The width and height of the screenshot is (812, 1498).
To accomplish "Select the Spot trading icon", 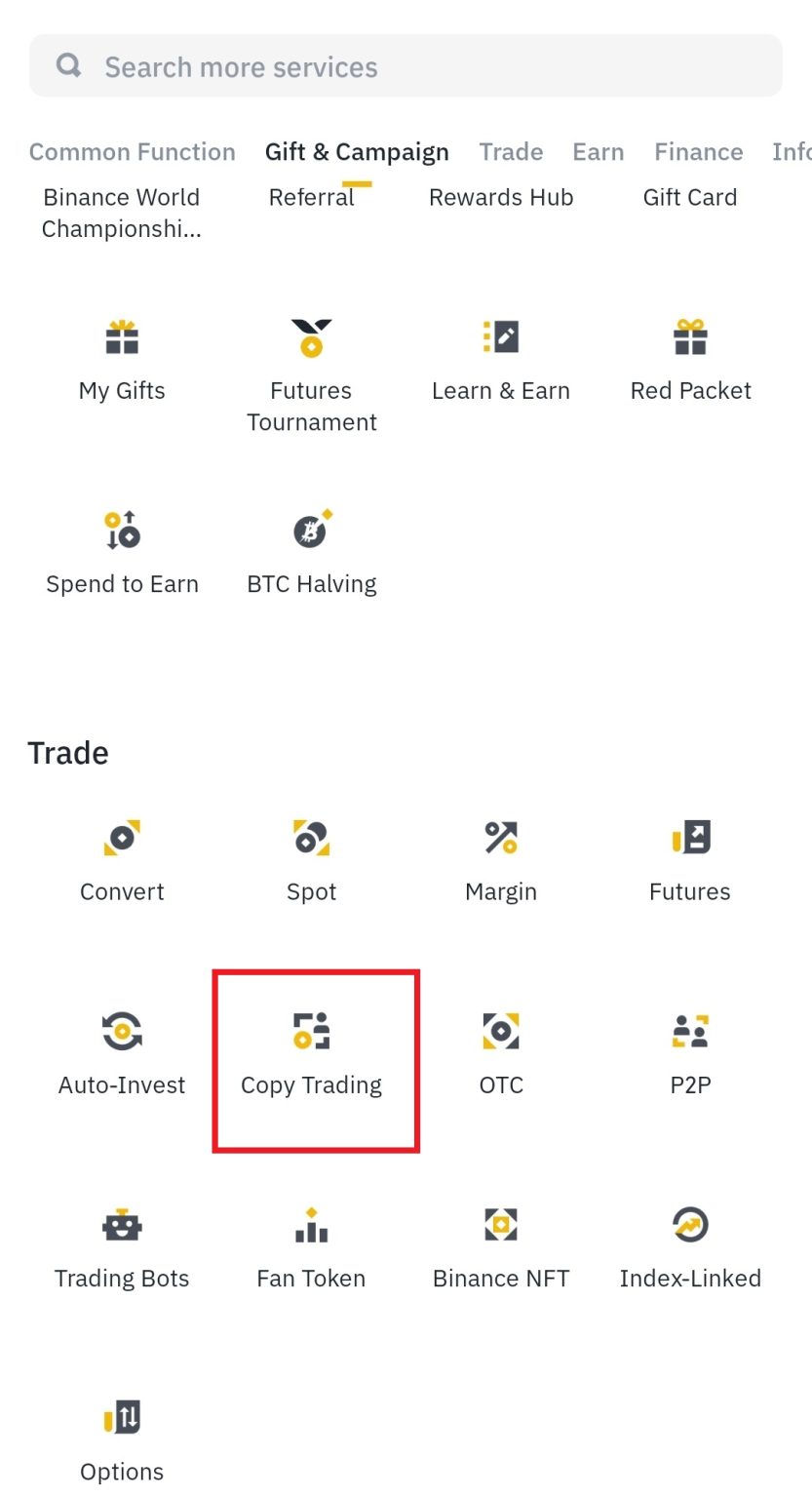I will (x=311, y=858).
